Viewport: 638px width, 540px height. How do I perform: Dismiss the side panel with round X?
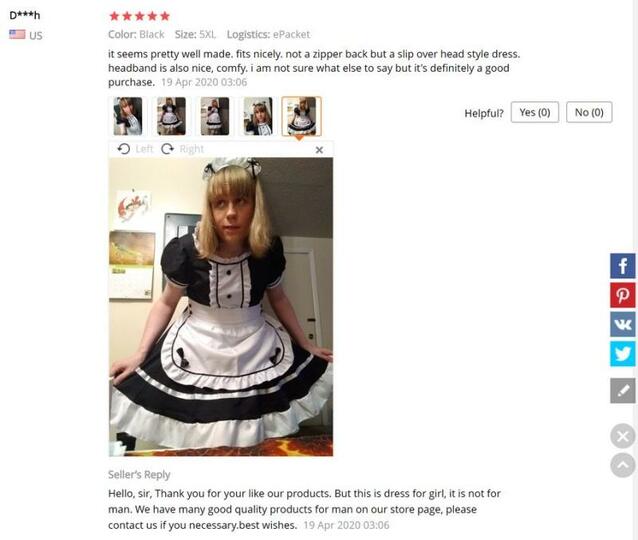(x=622, y=436)
